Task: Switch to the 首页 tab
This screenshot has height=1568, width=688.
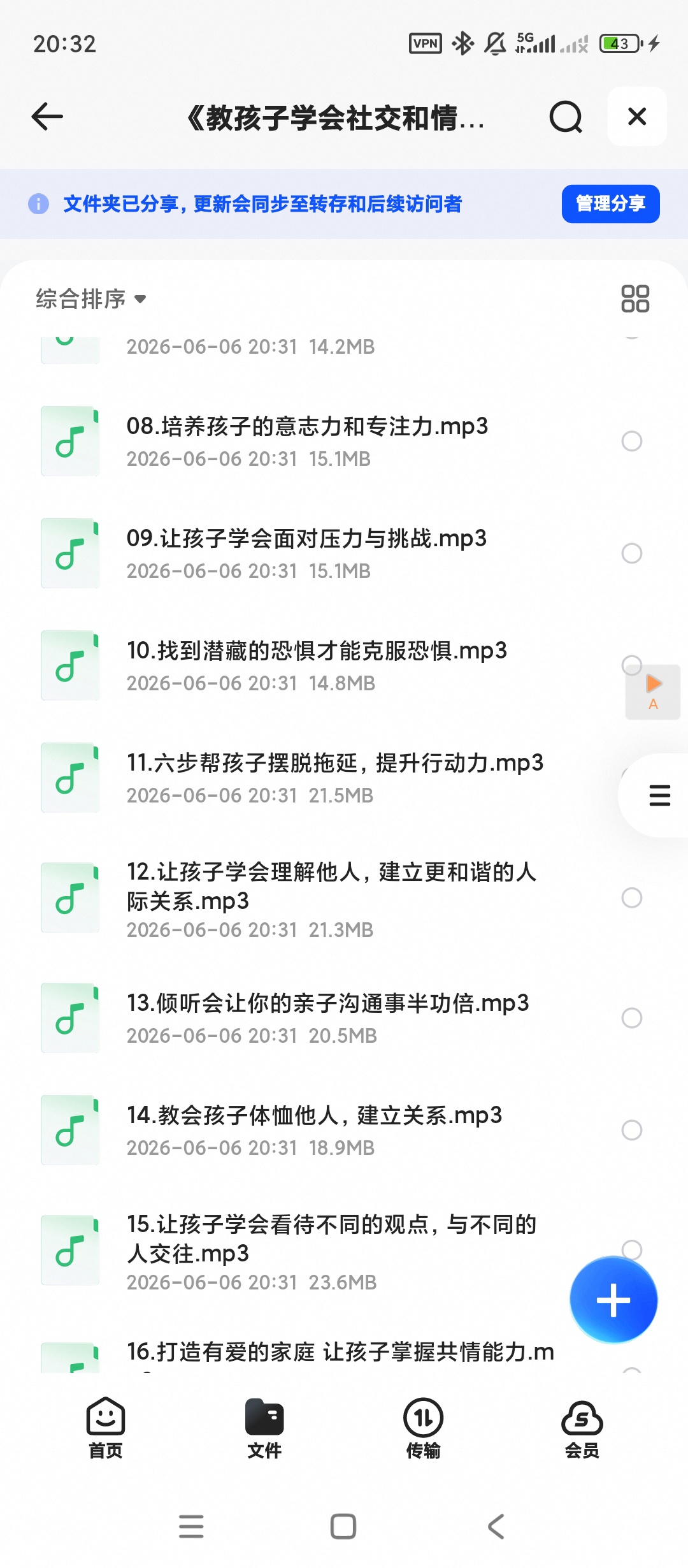Action: point(106,1428)
